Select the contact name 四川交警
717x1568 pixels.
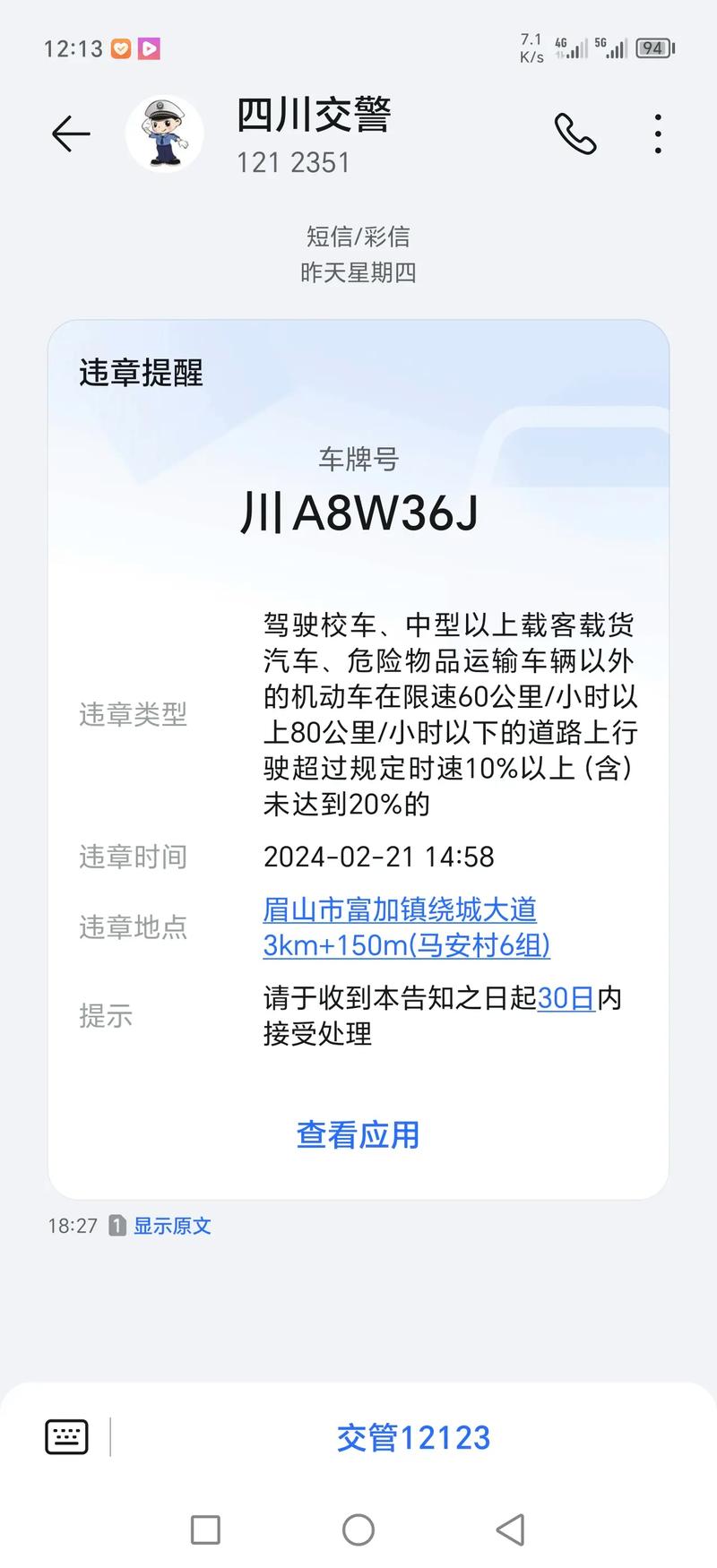coord(312,117)
